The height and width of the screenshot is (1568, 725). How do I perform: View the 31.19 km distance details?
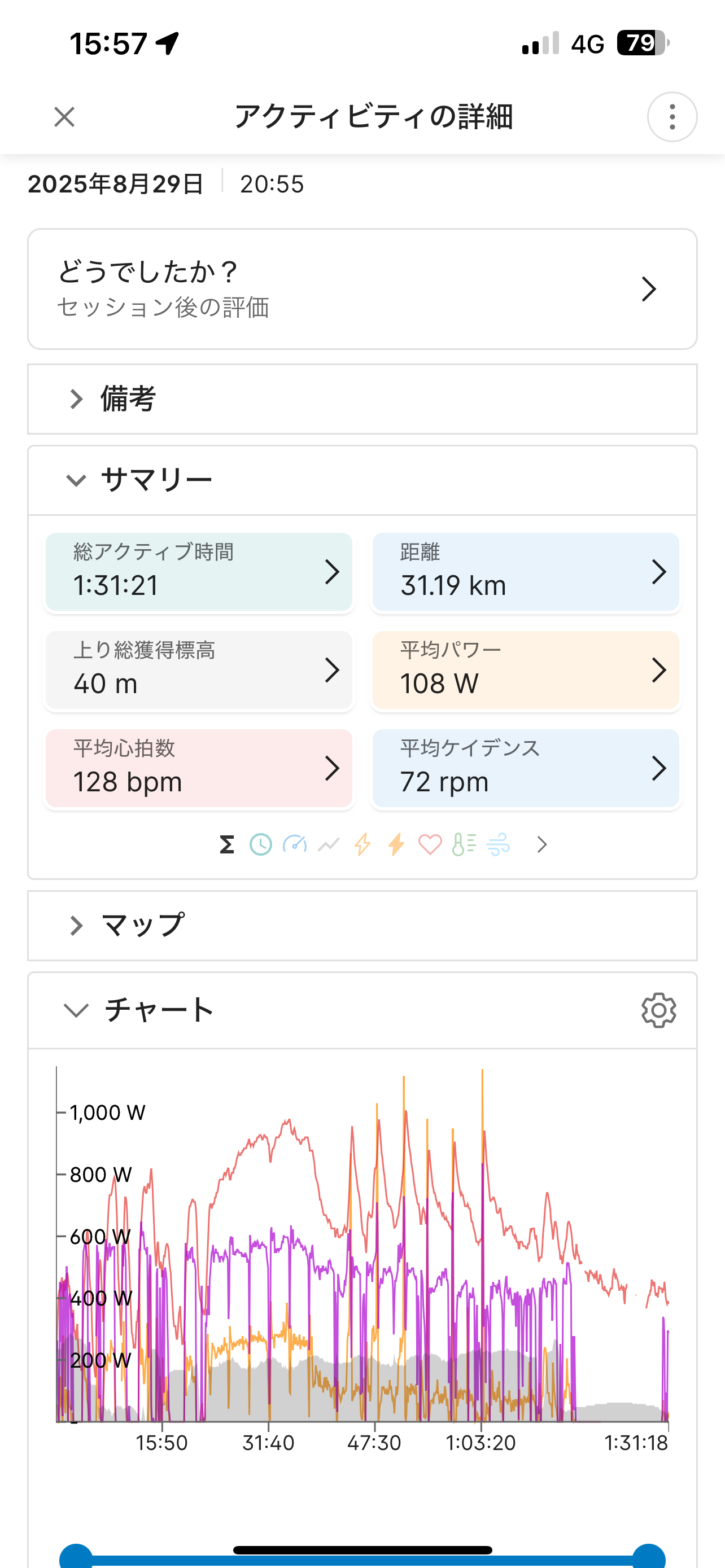pos(525,572)
